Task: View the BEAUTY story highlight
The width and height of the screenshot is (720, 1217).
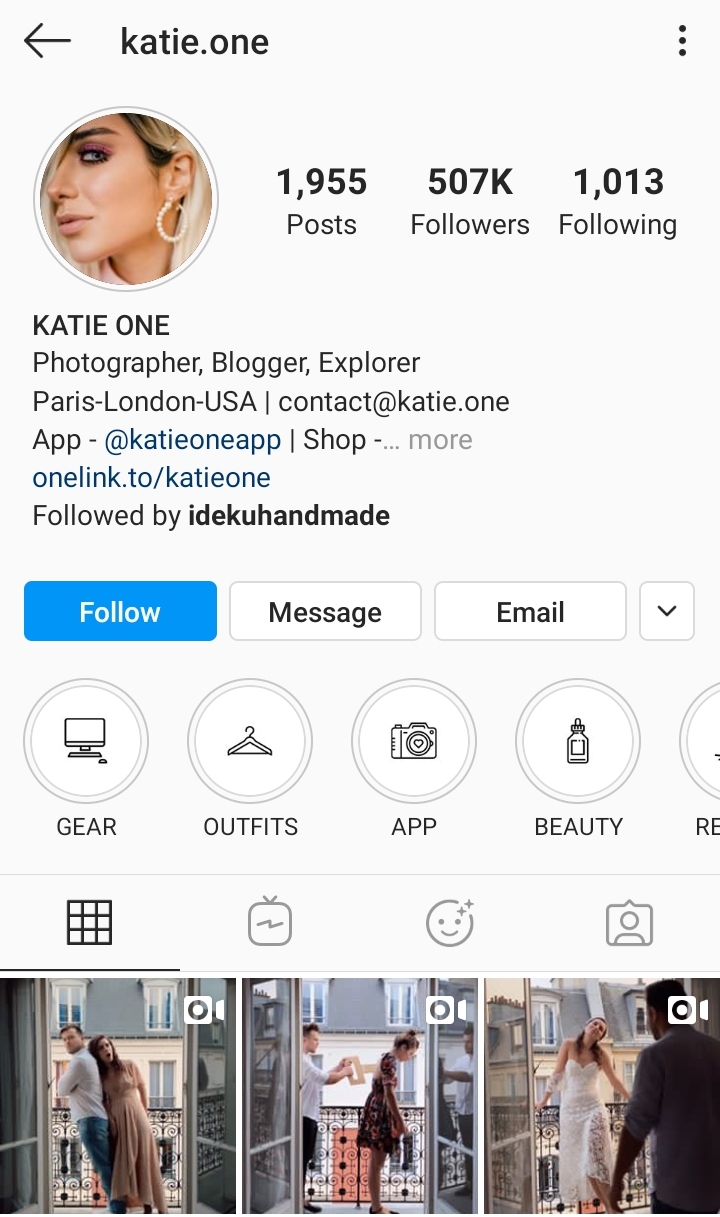Action: pos(578,741)
